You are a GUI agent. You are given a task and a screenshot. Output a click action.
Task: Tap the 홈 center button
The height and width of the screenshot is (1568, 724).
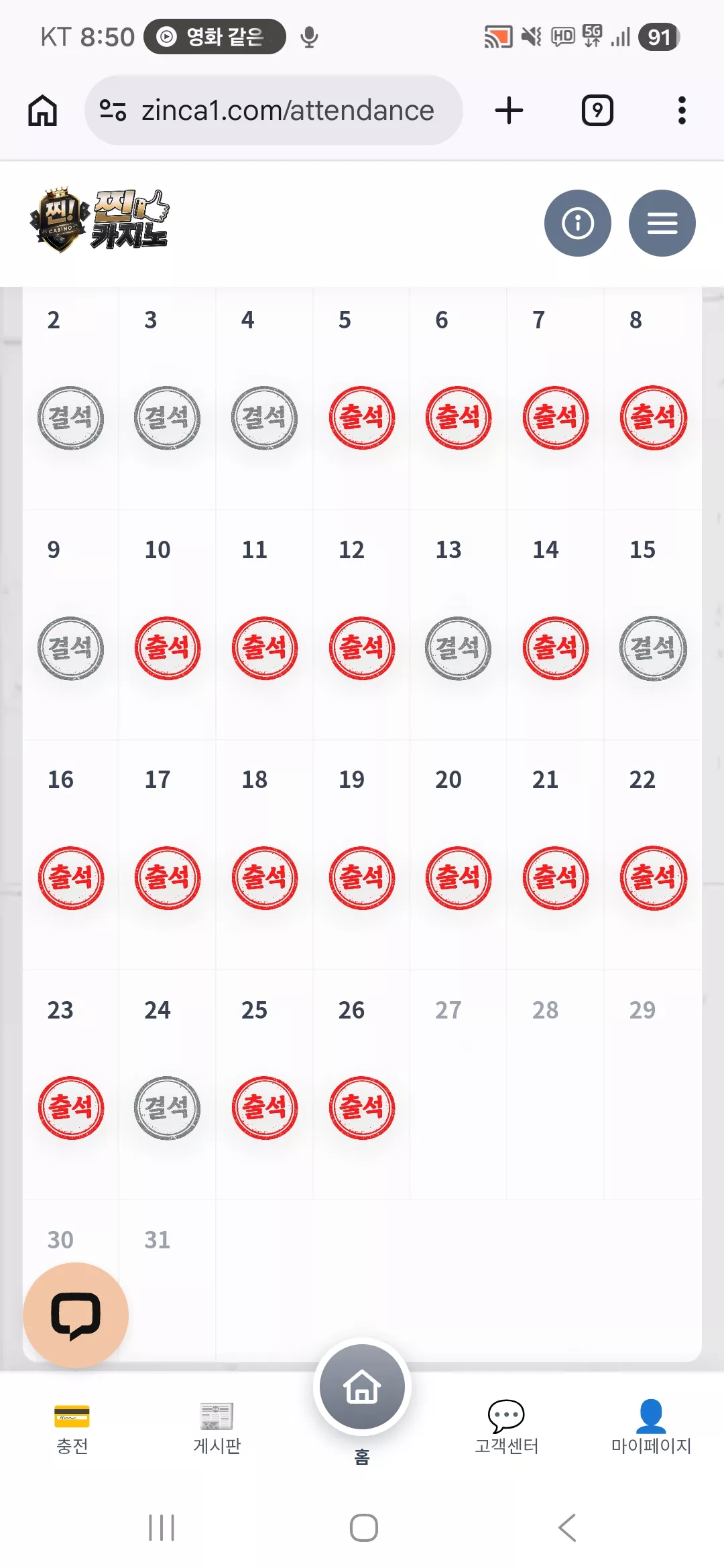pos(362,1386)
